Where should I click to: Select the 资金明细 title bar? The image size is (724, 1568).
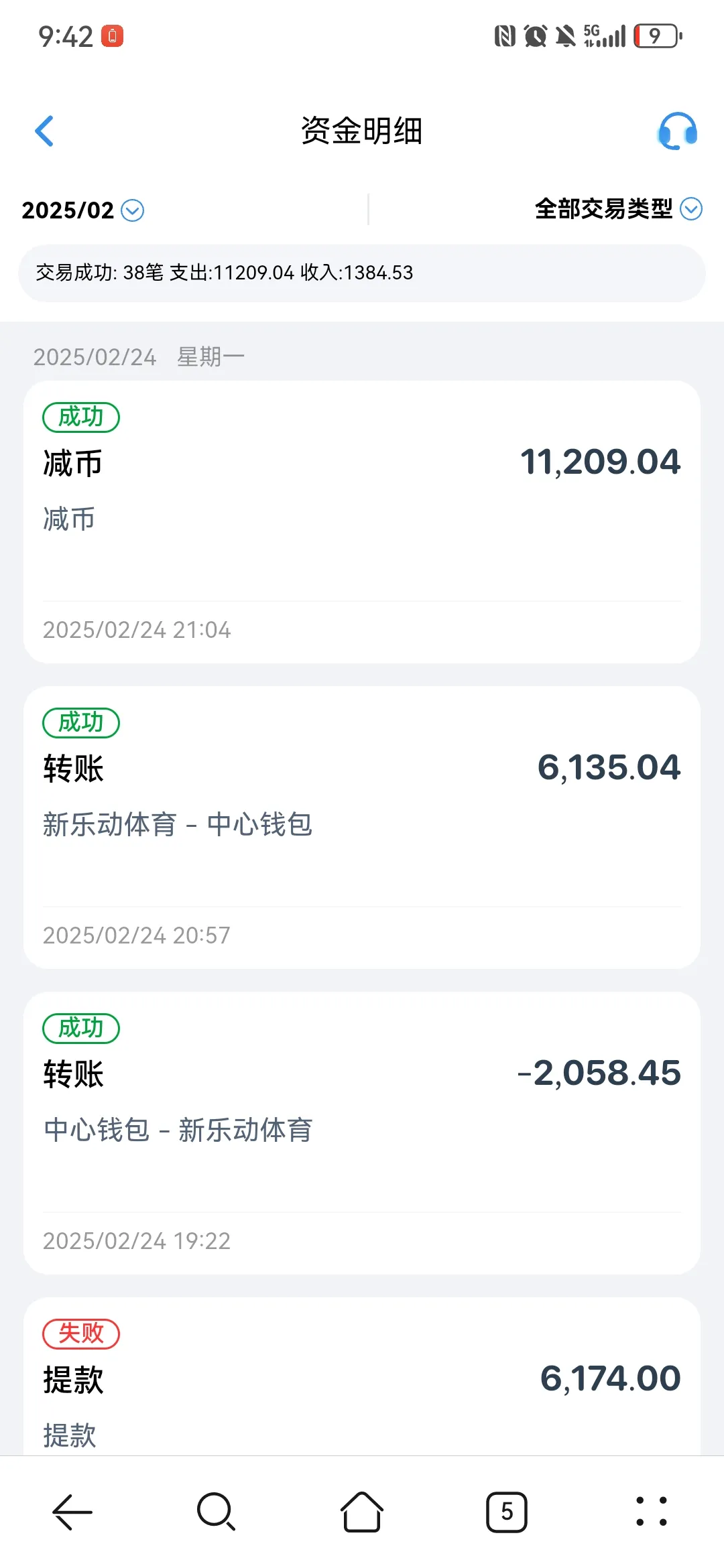pos(362,131)
